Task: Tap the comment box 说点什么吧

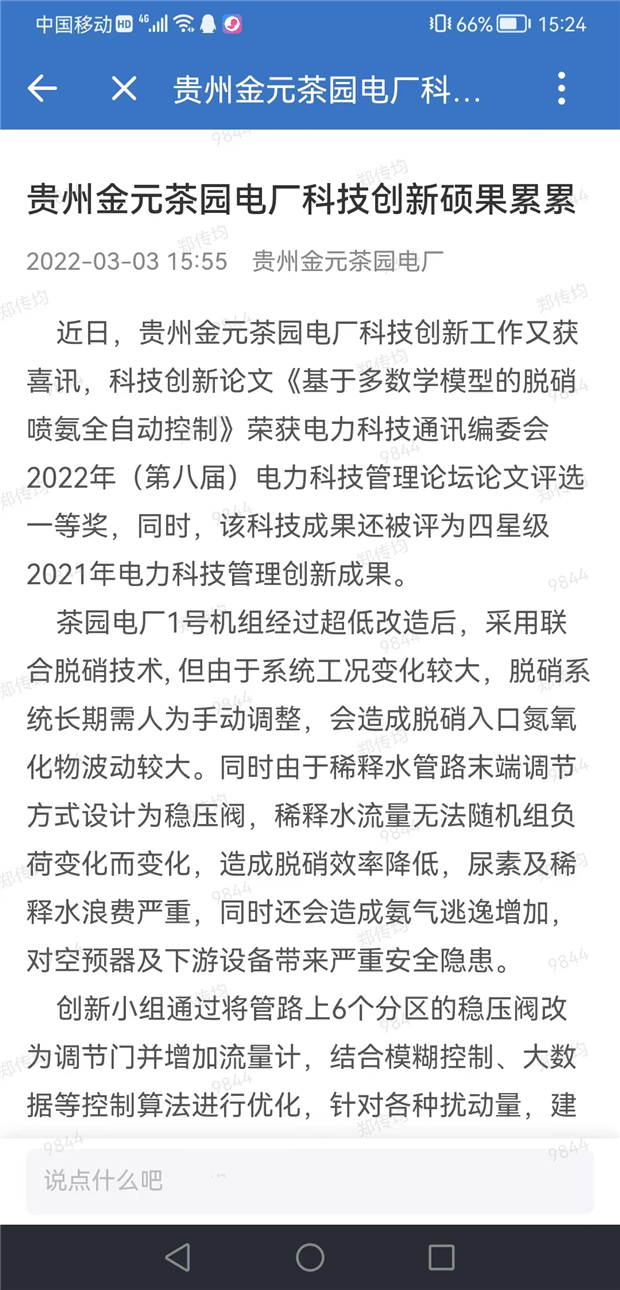Action: point(309,1181)
